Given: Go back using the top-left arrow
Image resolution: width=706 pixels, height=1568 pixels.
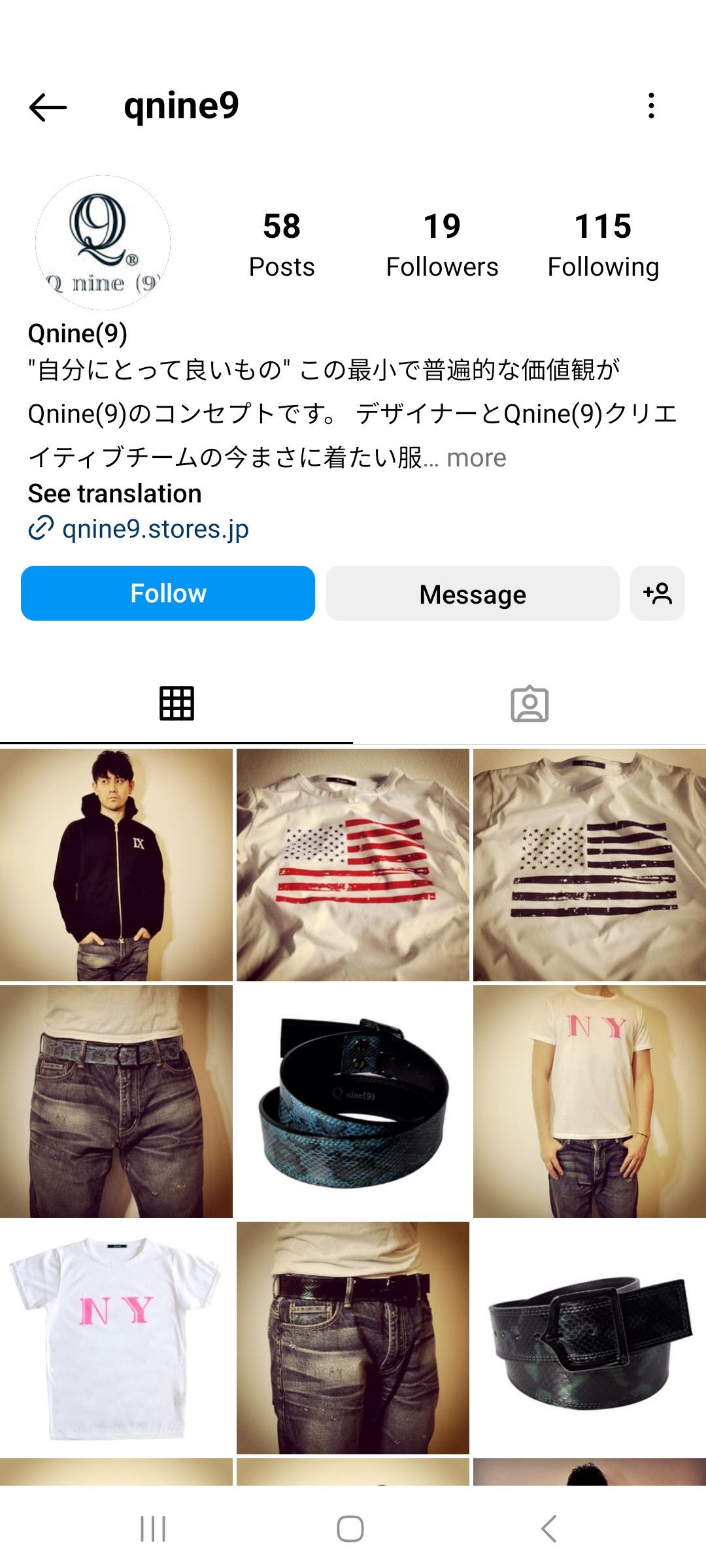Looking at the screenshot, I should coord(48,106).
